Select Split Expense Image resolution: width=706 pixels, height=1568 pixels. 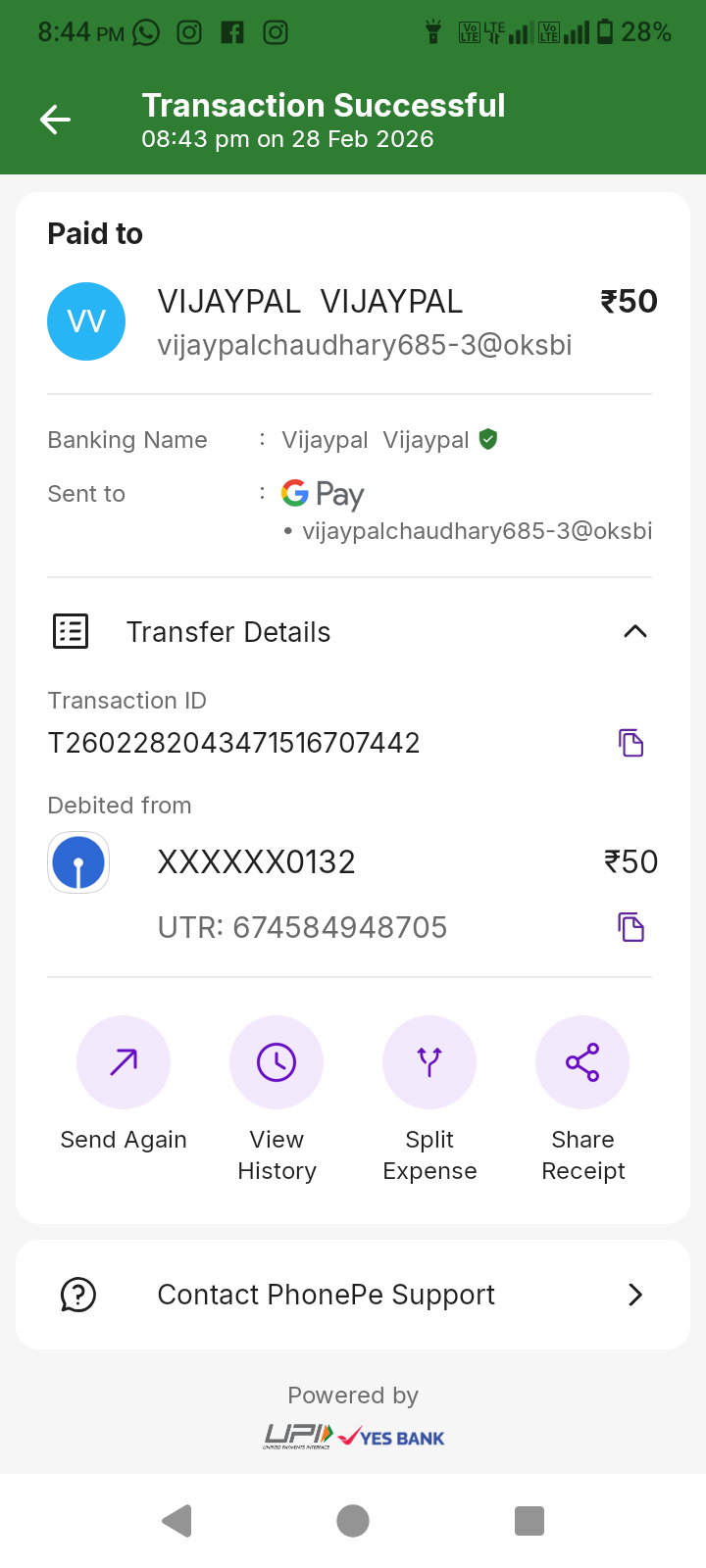[x=429, y=1063]
